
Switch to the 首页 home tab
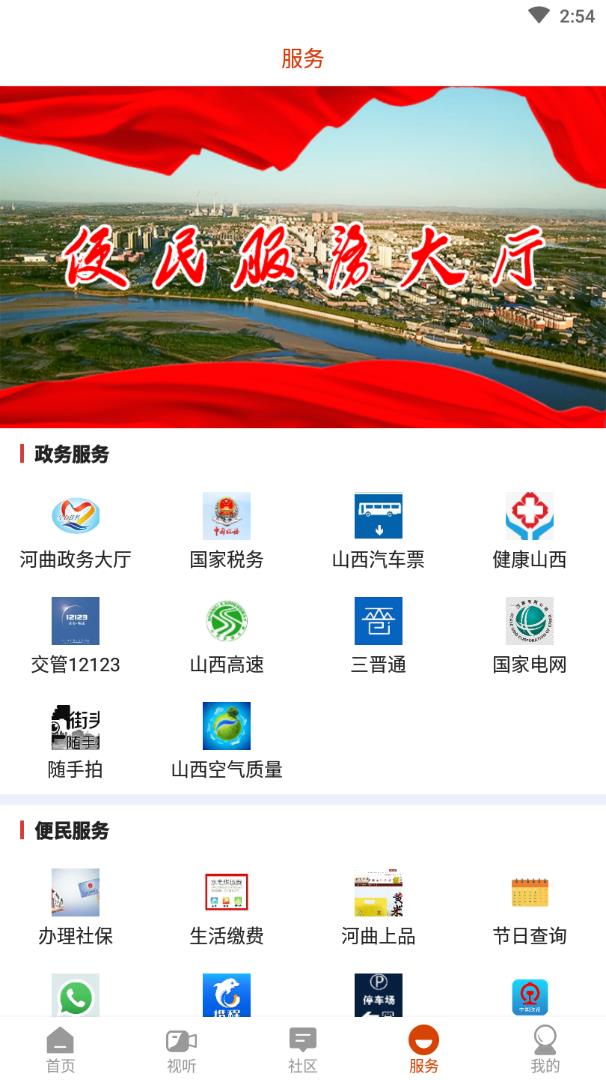pos(60,1049)
